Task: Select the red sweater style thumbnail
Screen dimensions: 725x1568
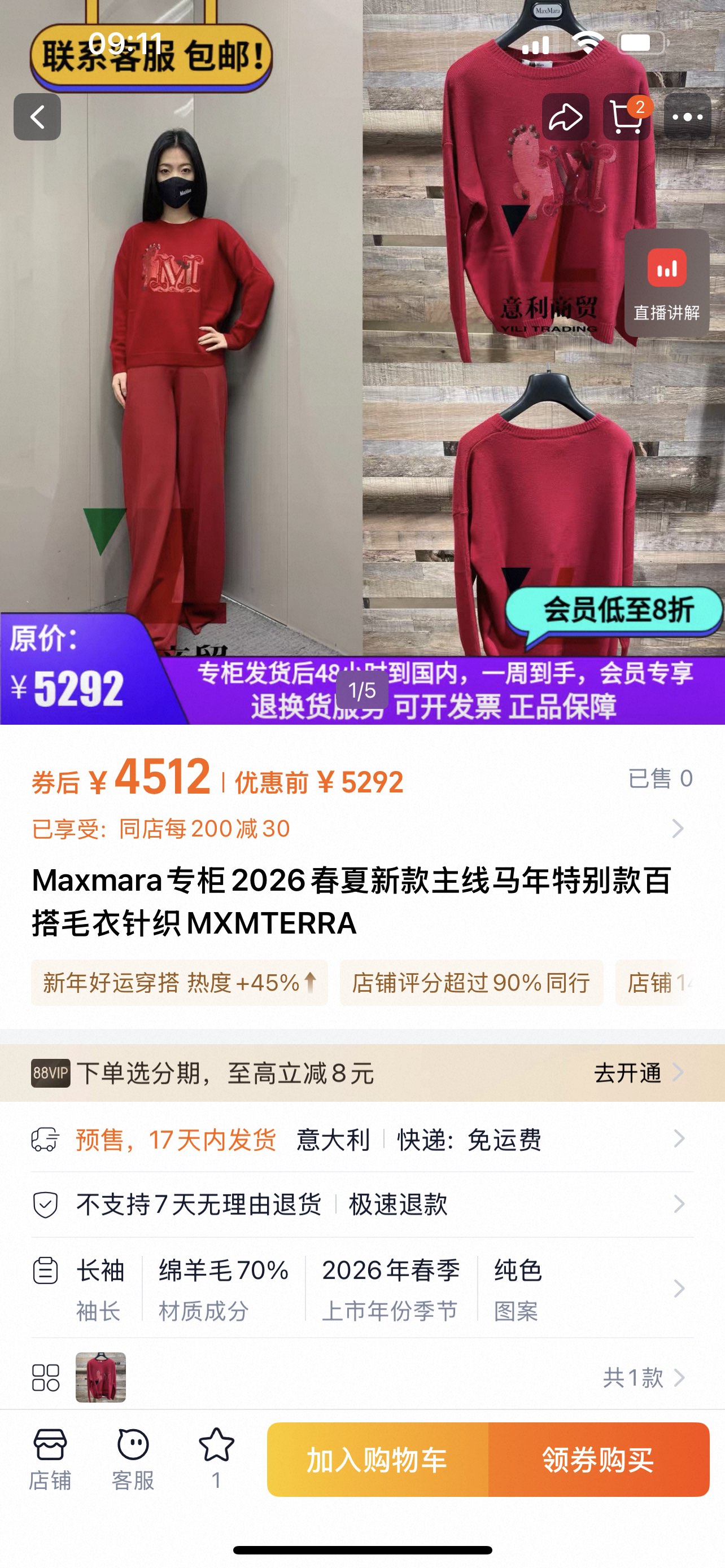Action: pyautogui.click(x=101, y=1377)
